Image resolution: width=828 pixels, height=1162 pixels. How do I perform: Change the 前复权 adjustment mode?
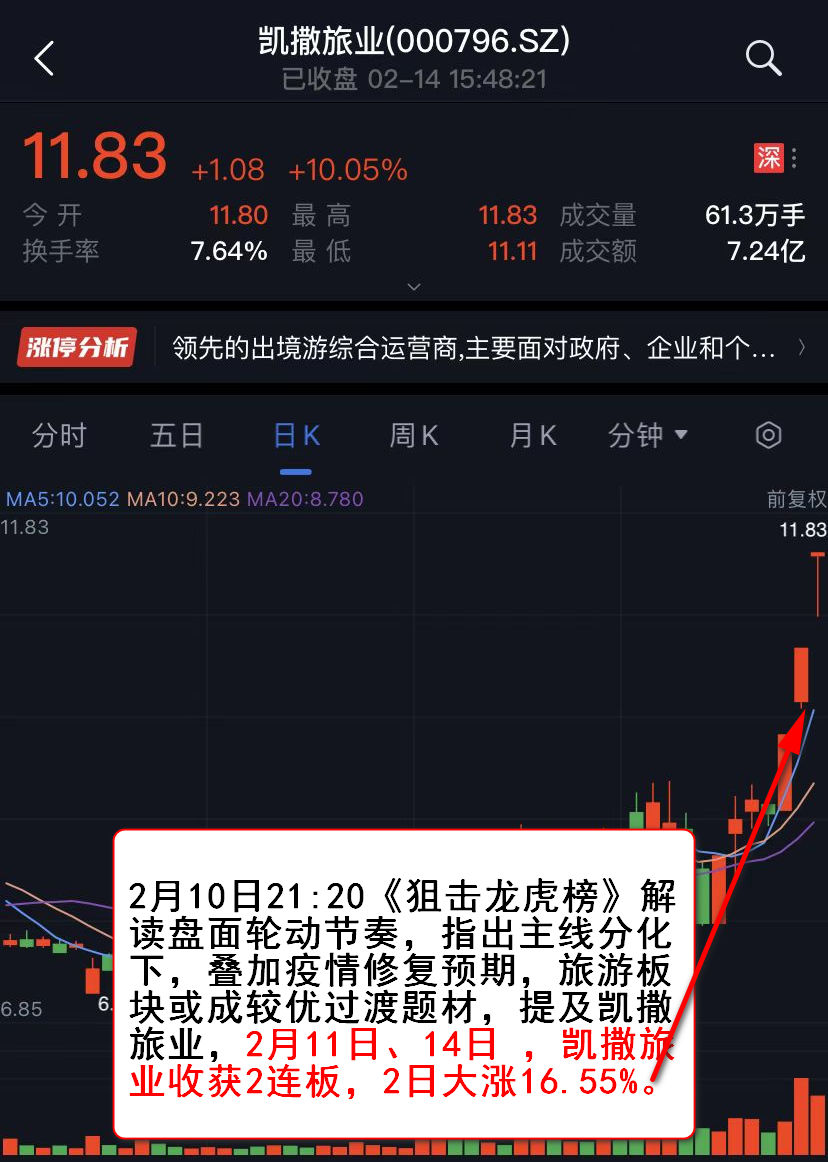coord(796,498)
